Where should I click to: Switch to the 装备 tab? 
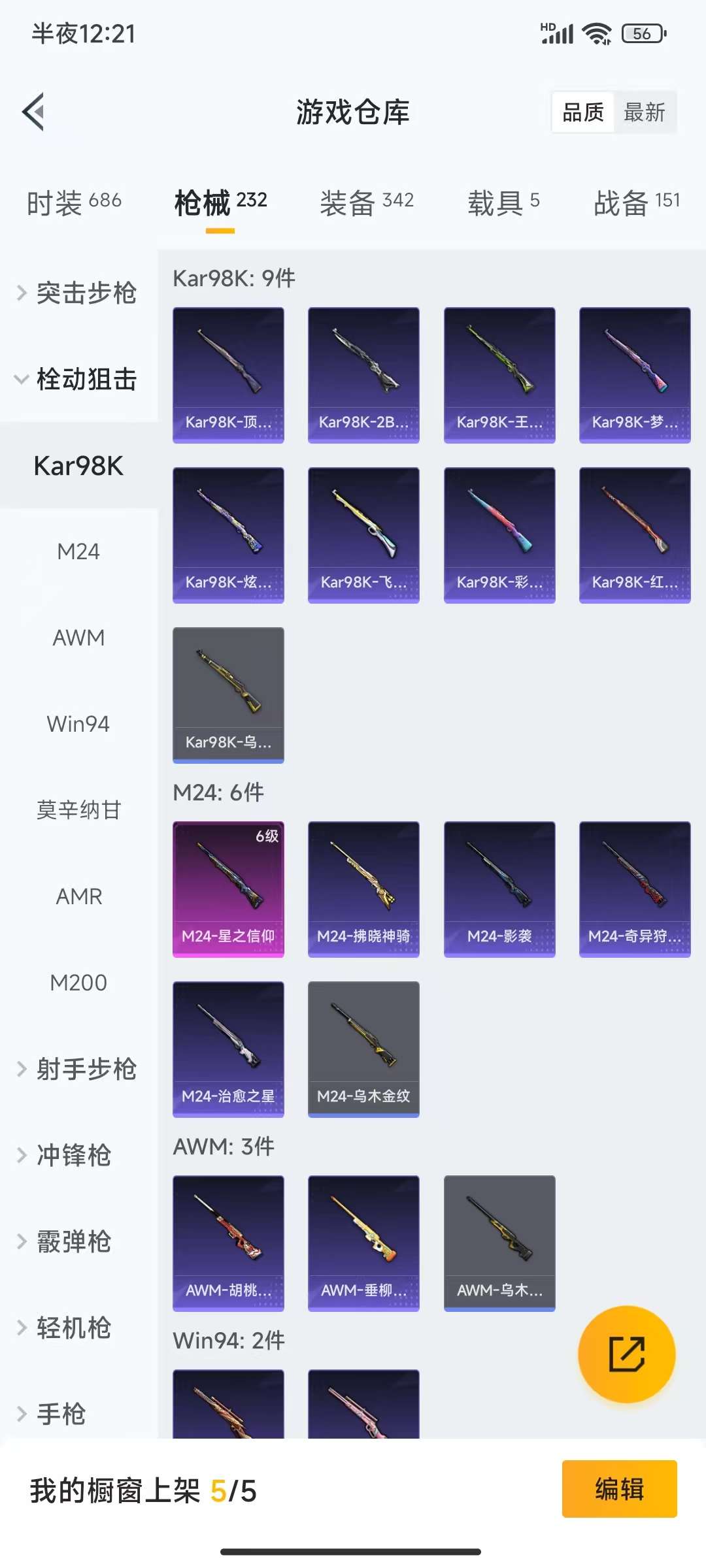tap(366, 202)
